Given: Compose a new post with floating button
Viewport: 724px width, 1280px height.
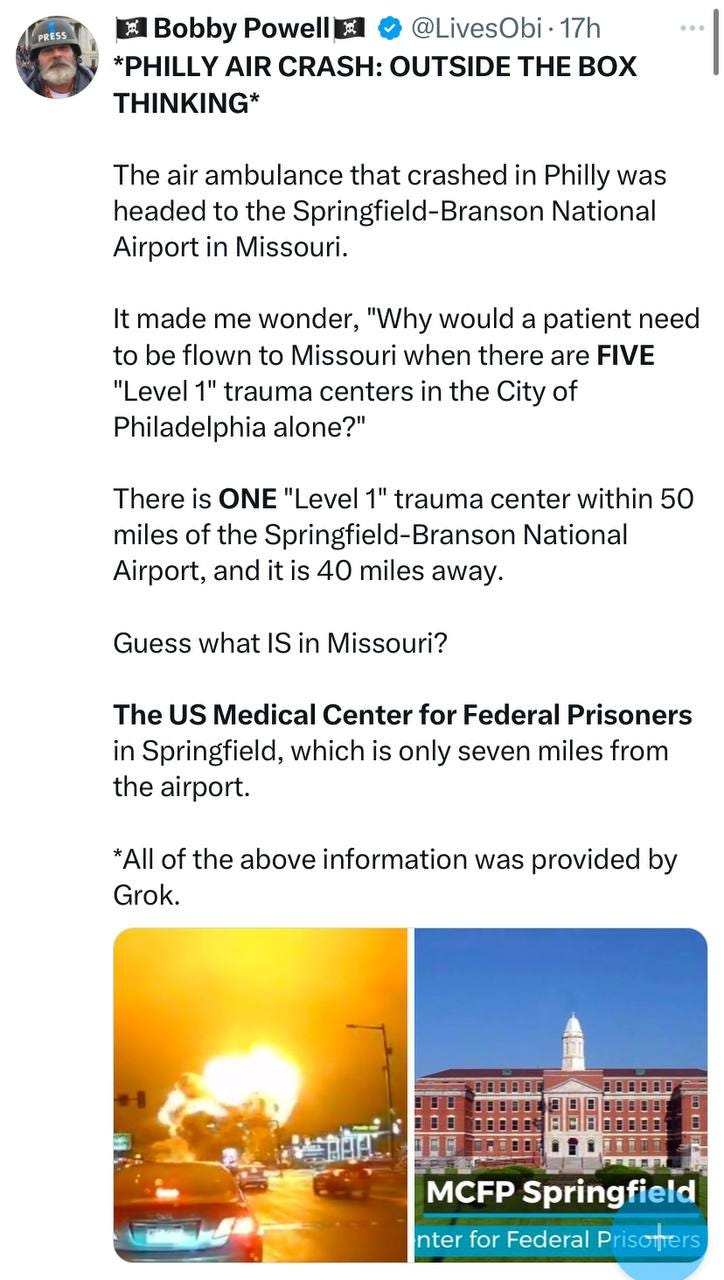Looking at the screenshot, I should coord(659,1232).
